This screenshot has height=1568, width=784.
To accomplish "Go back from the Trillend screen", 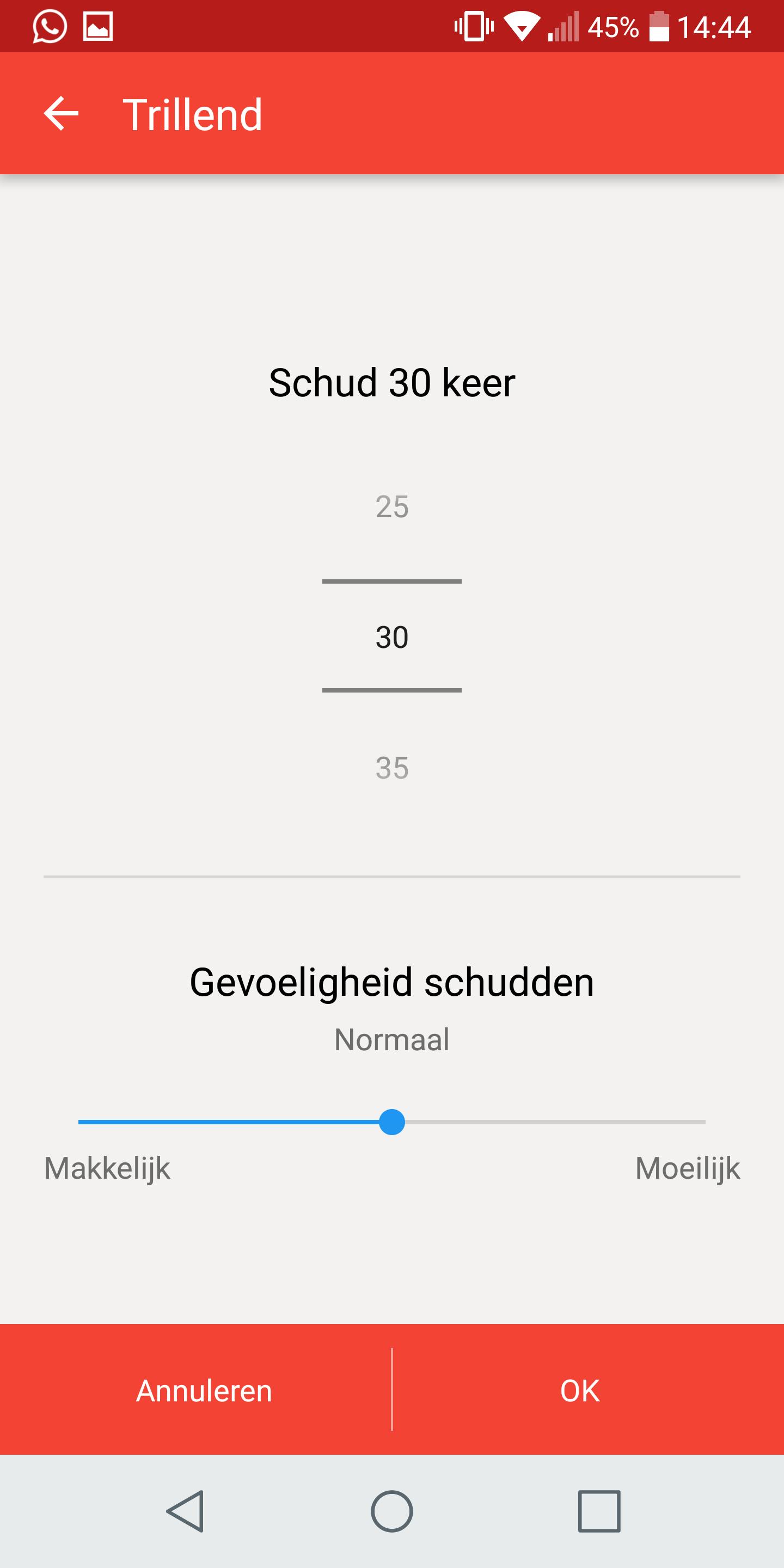I will coord(62,114).
